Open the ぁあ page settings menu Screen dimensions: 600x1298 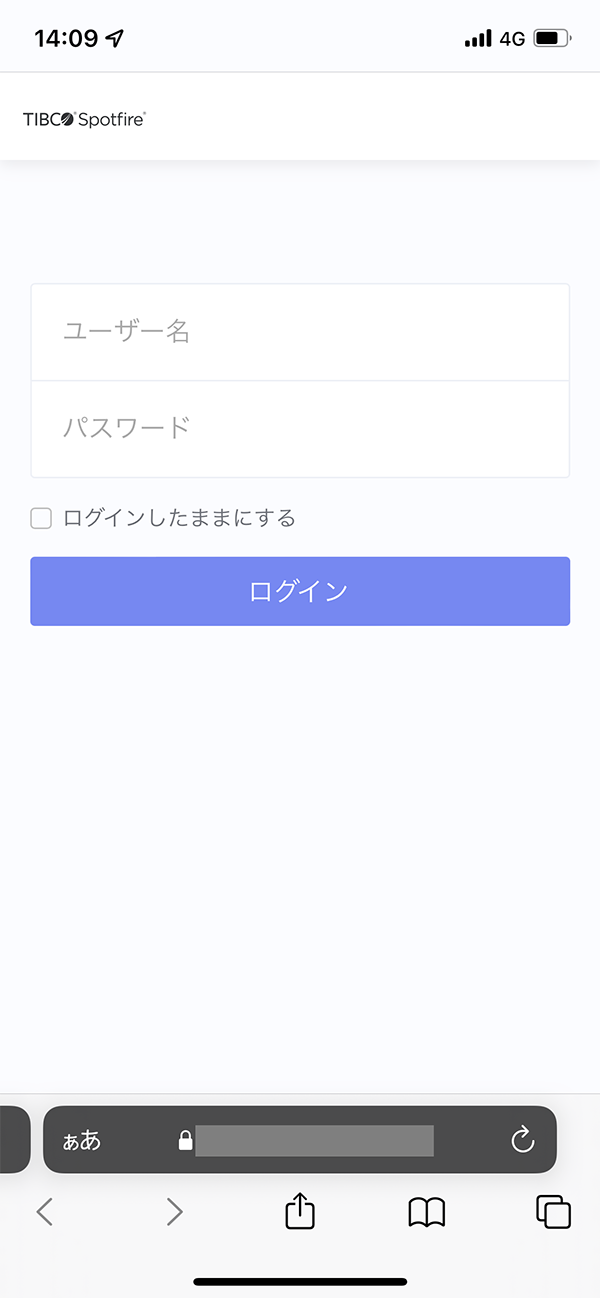pos(82,1140)
